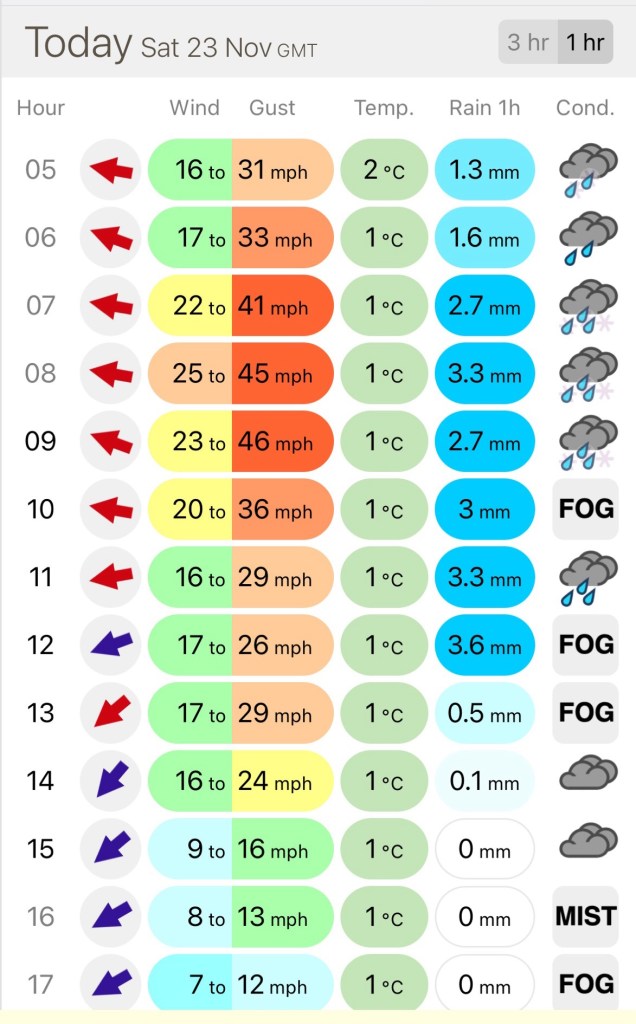636x1024 pixels.
Task: Select the 1 hr forecast interval
Action: click(x=585, y=42)
